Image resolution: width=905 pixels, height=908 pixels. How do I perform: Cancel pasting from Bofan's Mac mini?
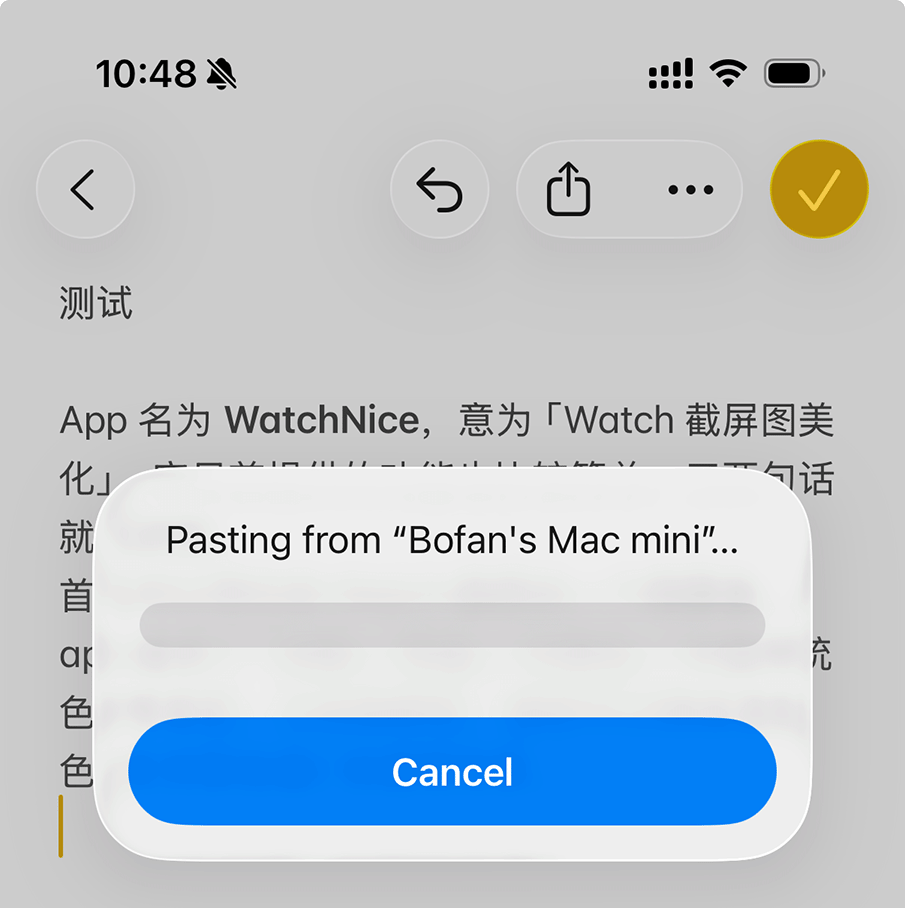pos(452,771)
